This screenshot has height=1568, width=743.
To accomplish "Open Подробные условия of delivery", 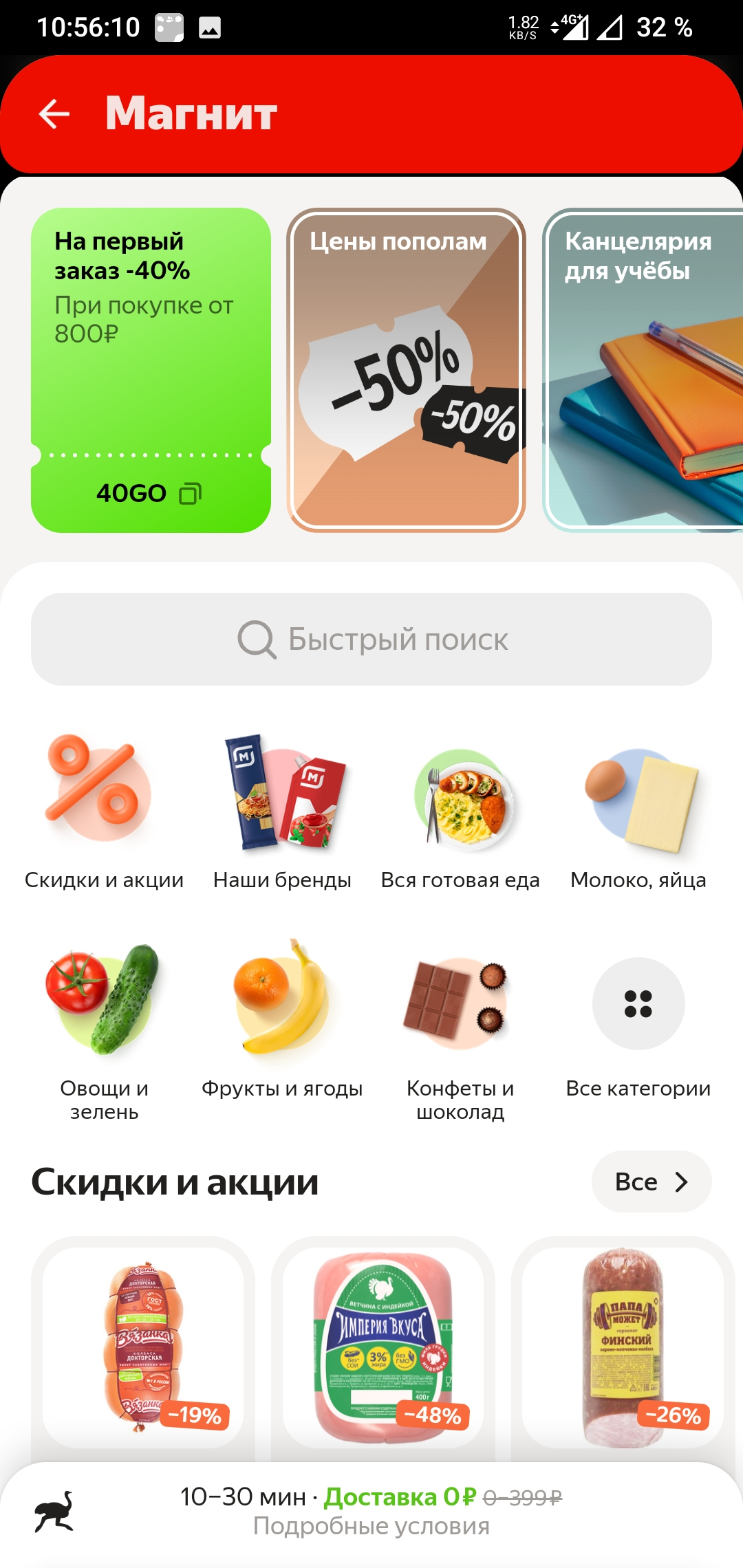I will pyautogui.click(x=371, y=1526).
